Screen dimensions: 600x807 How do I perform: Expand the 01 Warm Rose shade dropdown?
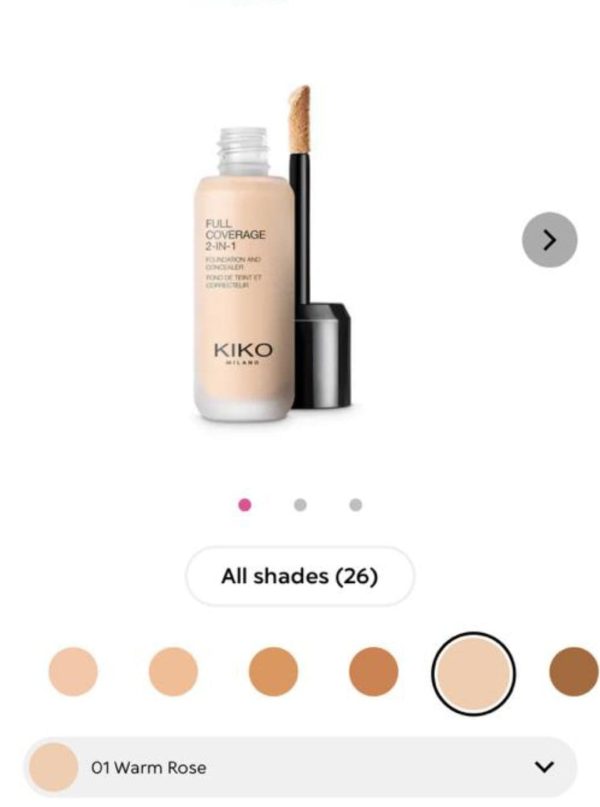pos(543,767)
